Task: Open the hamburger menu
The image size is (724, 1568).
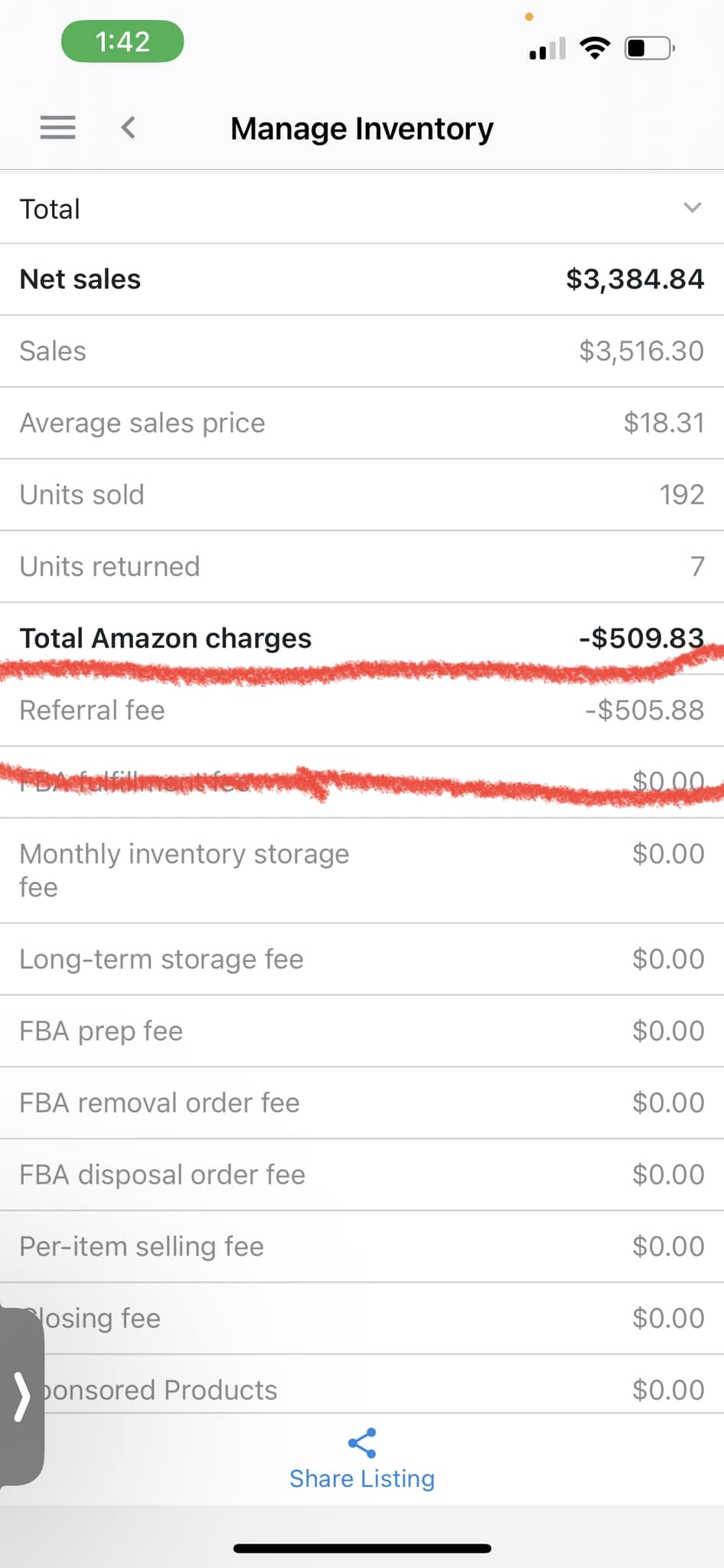Action: [57, 127]
